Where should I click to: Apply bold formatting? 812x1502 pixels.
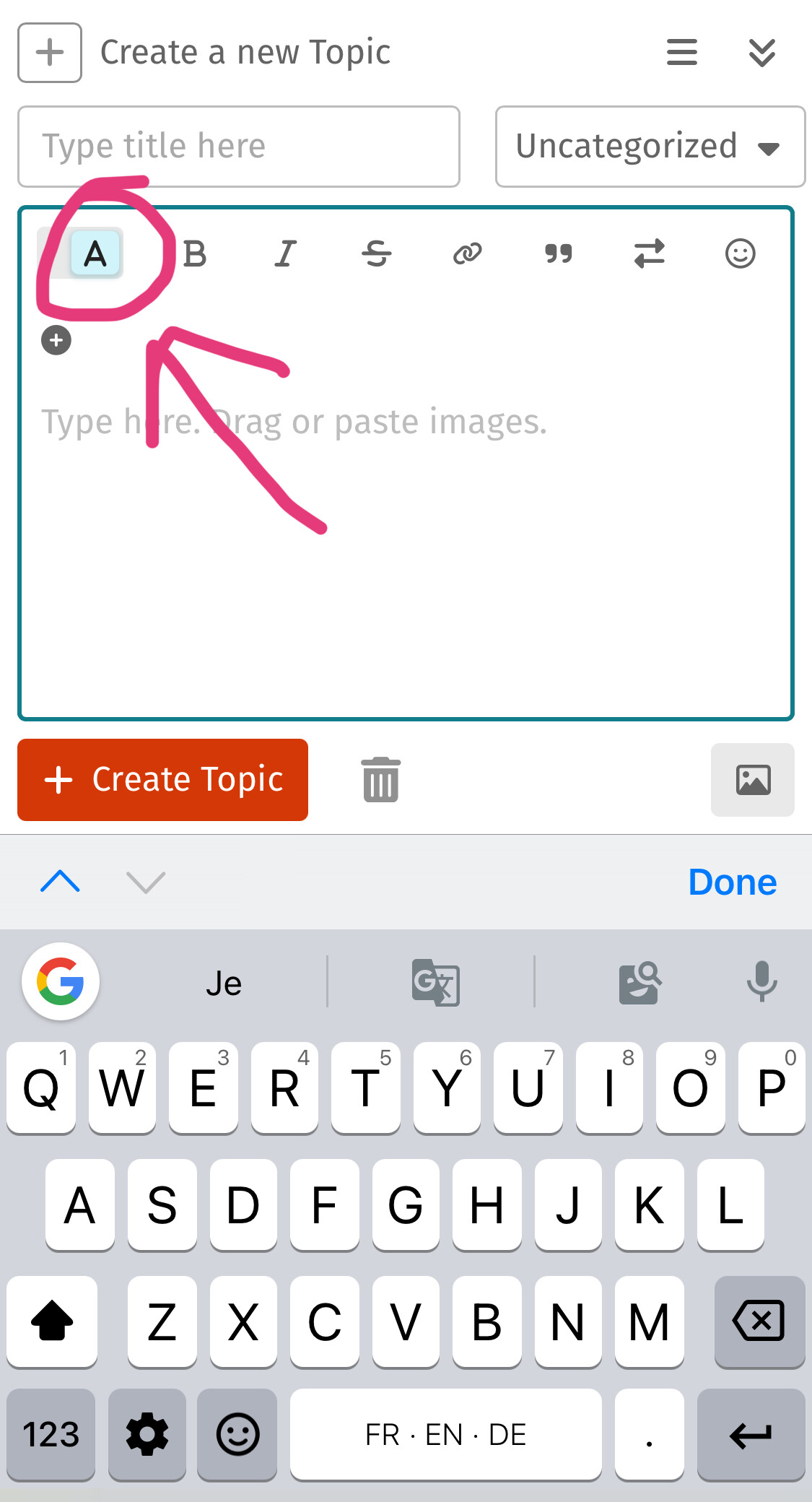point(195,253)
